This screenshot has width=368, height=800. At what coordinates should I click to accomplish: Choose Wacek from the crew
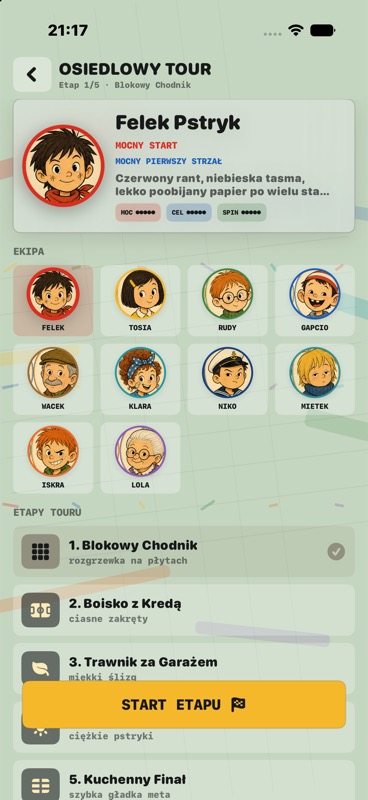coord(53,379)
